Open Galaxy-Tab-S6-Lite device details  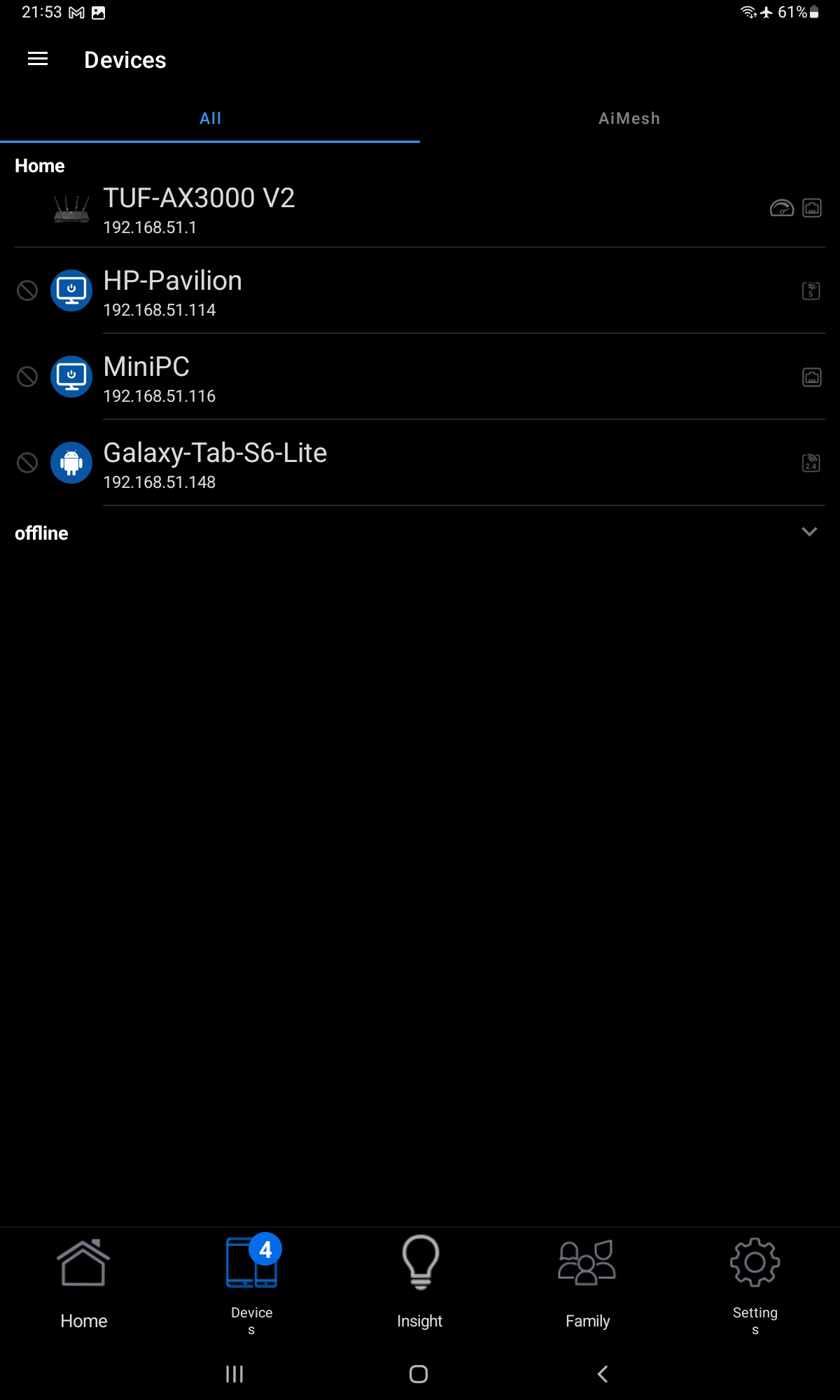pyautogui.click(x=215, y=463)
